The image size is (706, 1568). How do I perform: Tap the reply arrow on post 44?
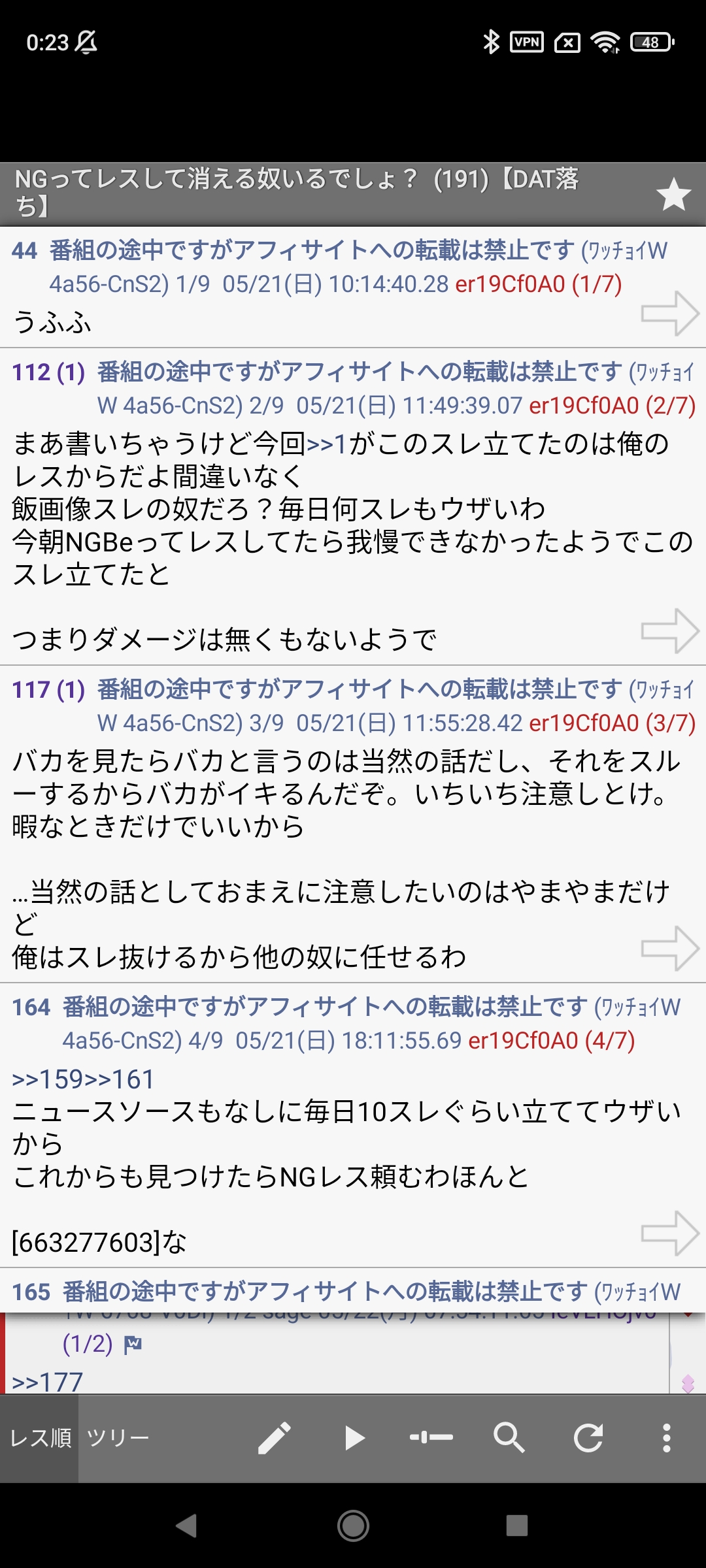(x=670, y=314)
